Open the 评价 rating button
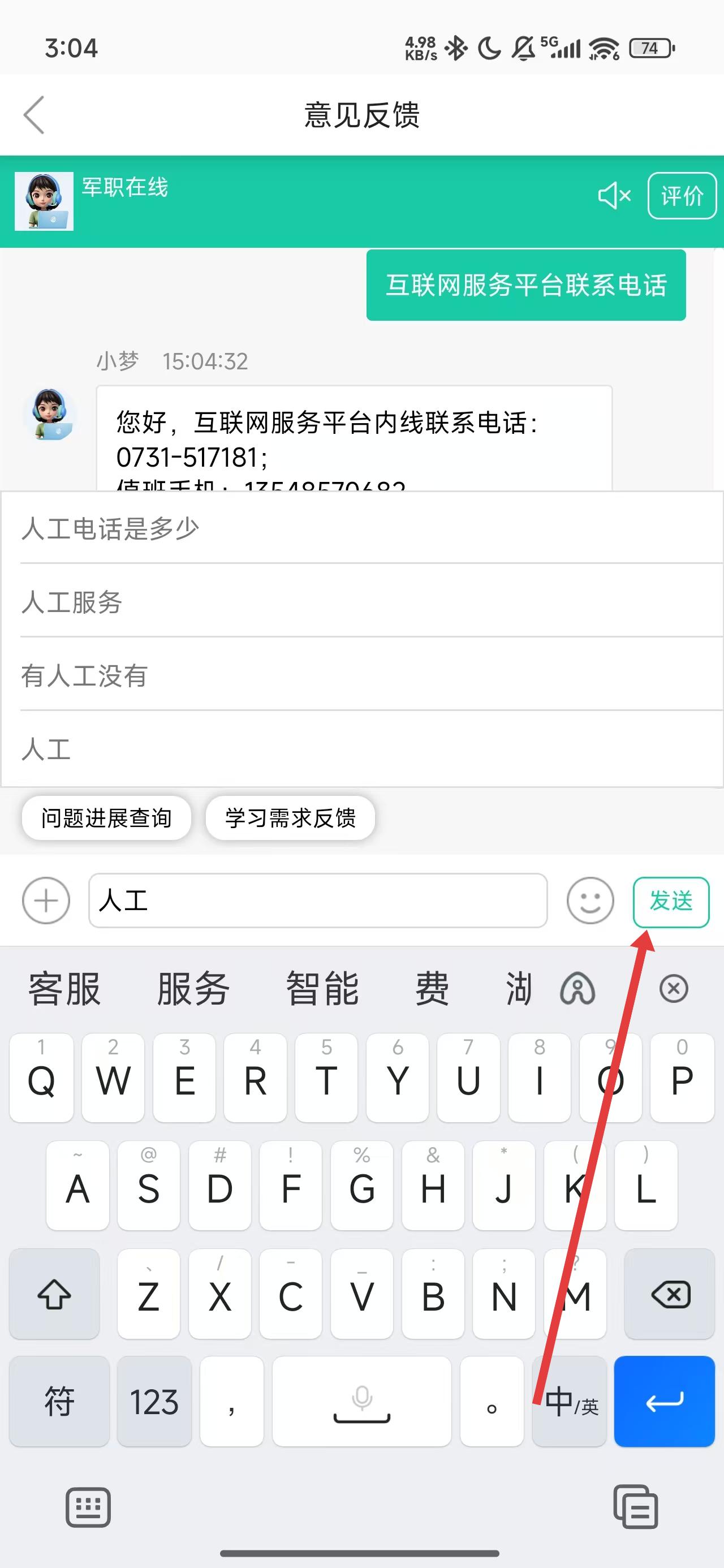Screen dimensions: 724x1568 (682, 196)
